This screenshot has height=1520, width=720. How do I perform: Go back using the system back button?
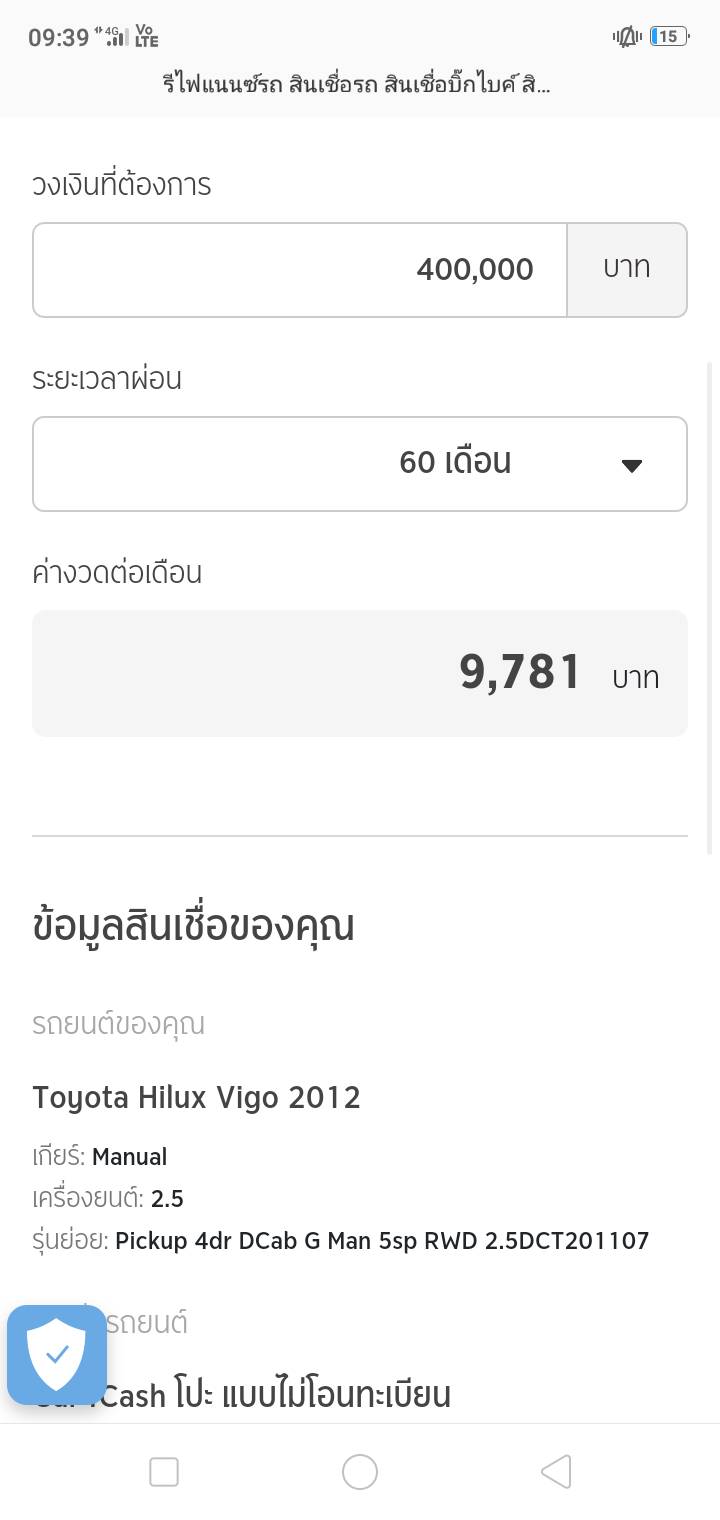(556, 1472)
